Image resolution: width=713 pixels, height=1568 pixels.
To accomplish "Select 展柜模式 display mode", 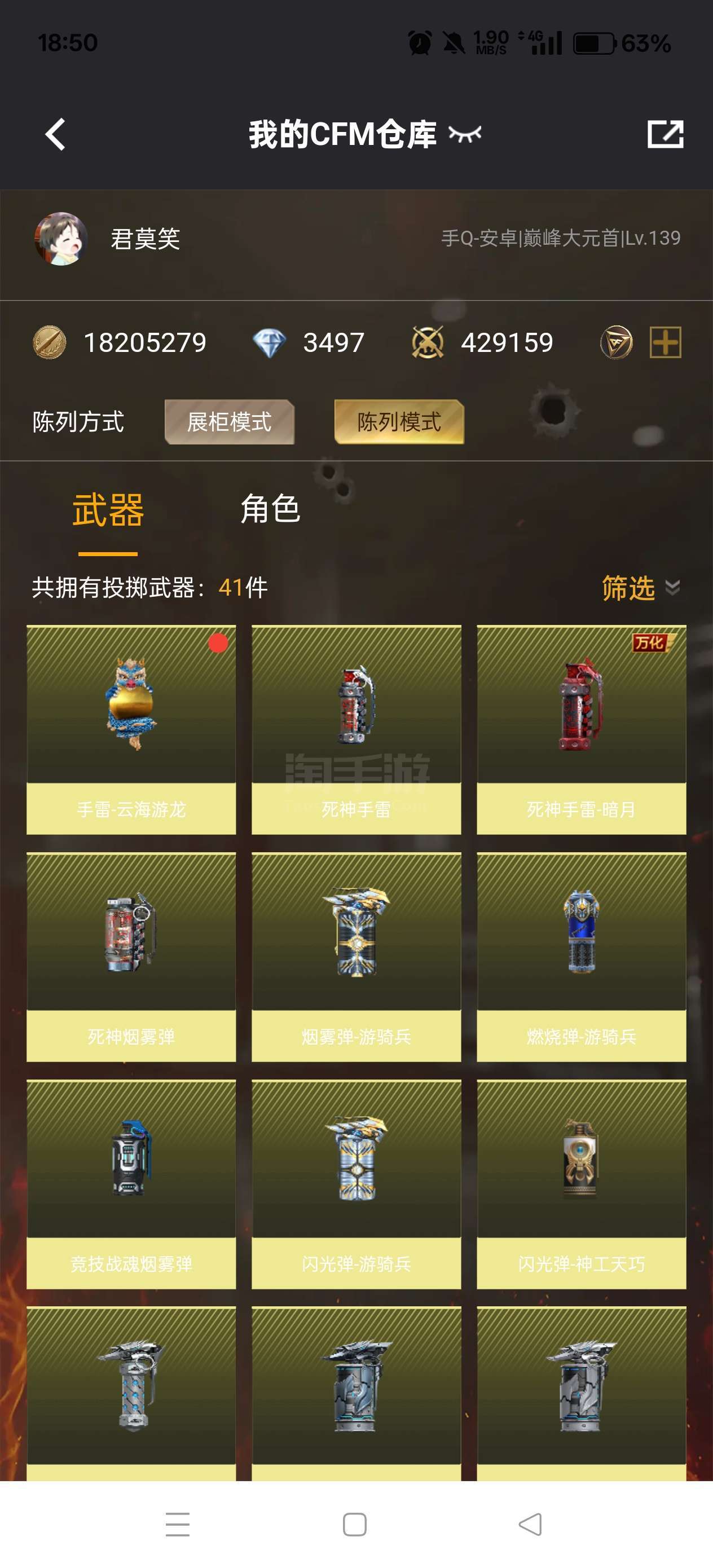I will 230,422.
